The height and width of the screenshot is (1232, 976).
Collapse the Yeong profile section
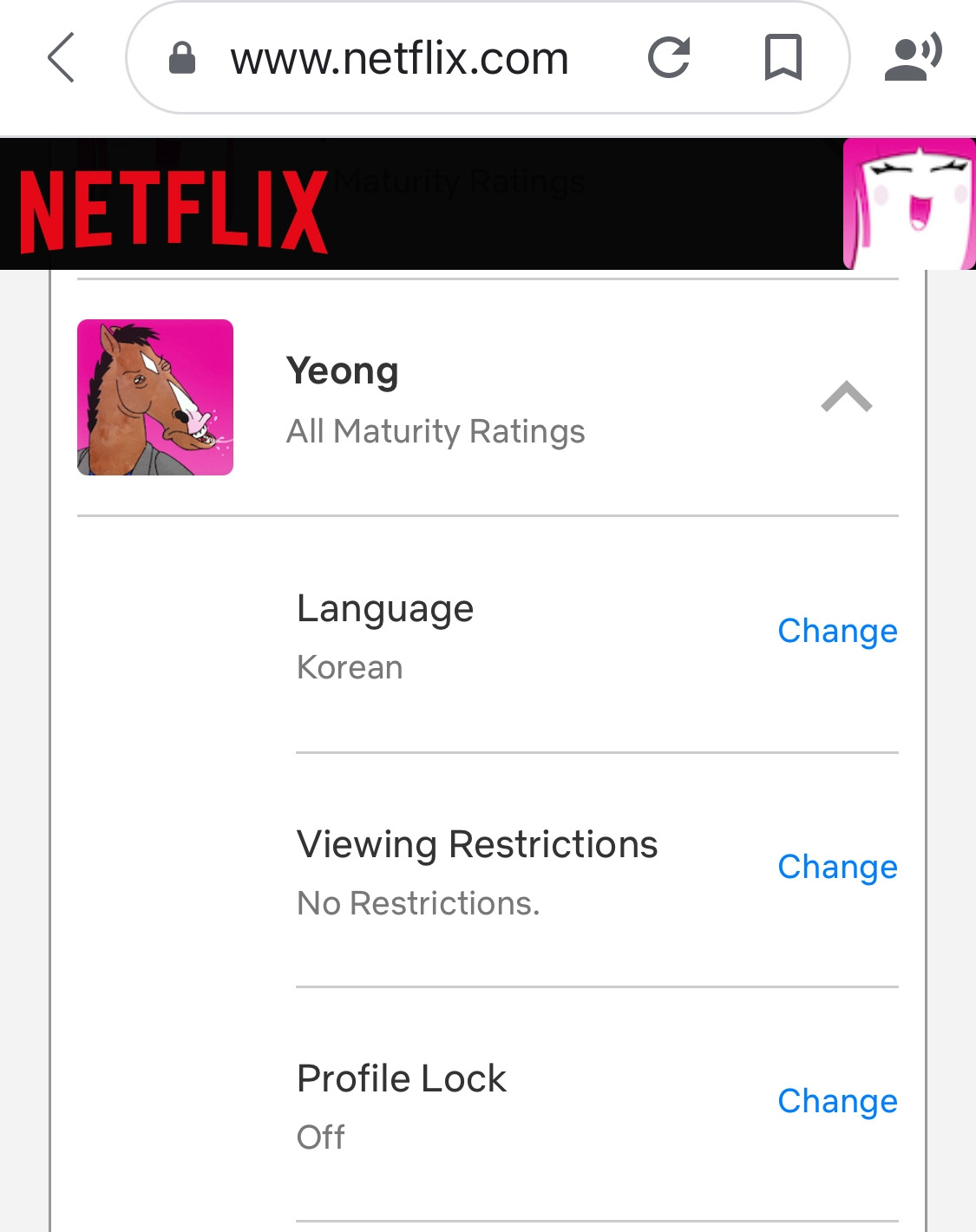[x=846, y=397]
